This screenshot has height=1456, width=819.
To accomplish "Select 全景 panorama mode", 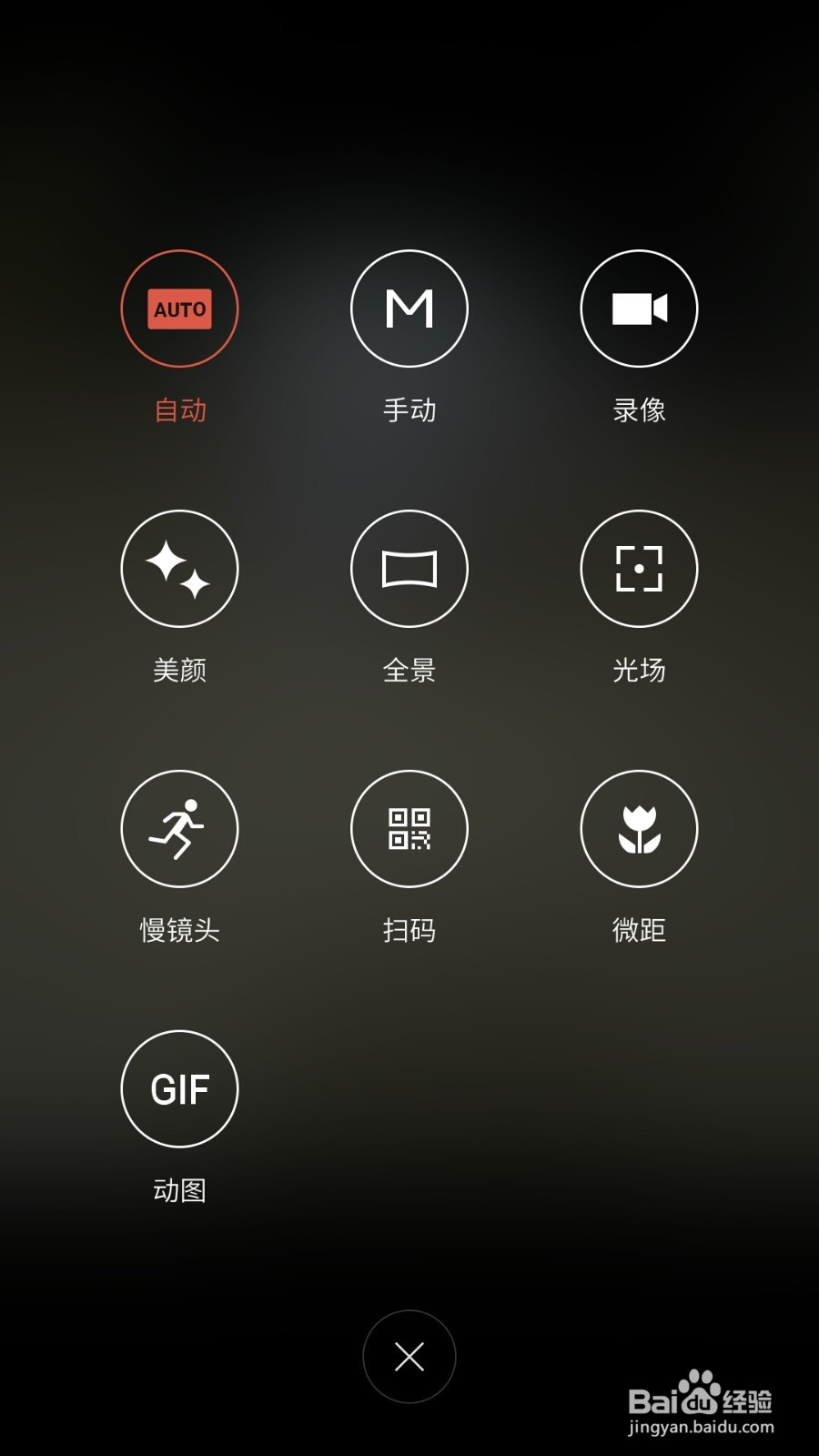I will 409,569.
